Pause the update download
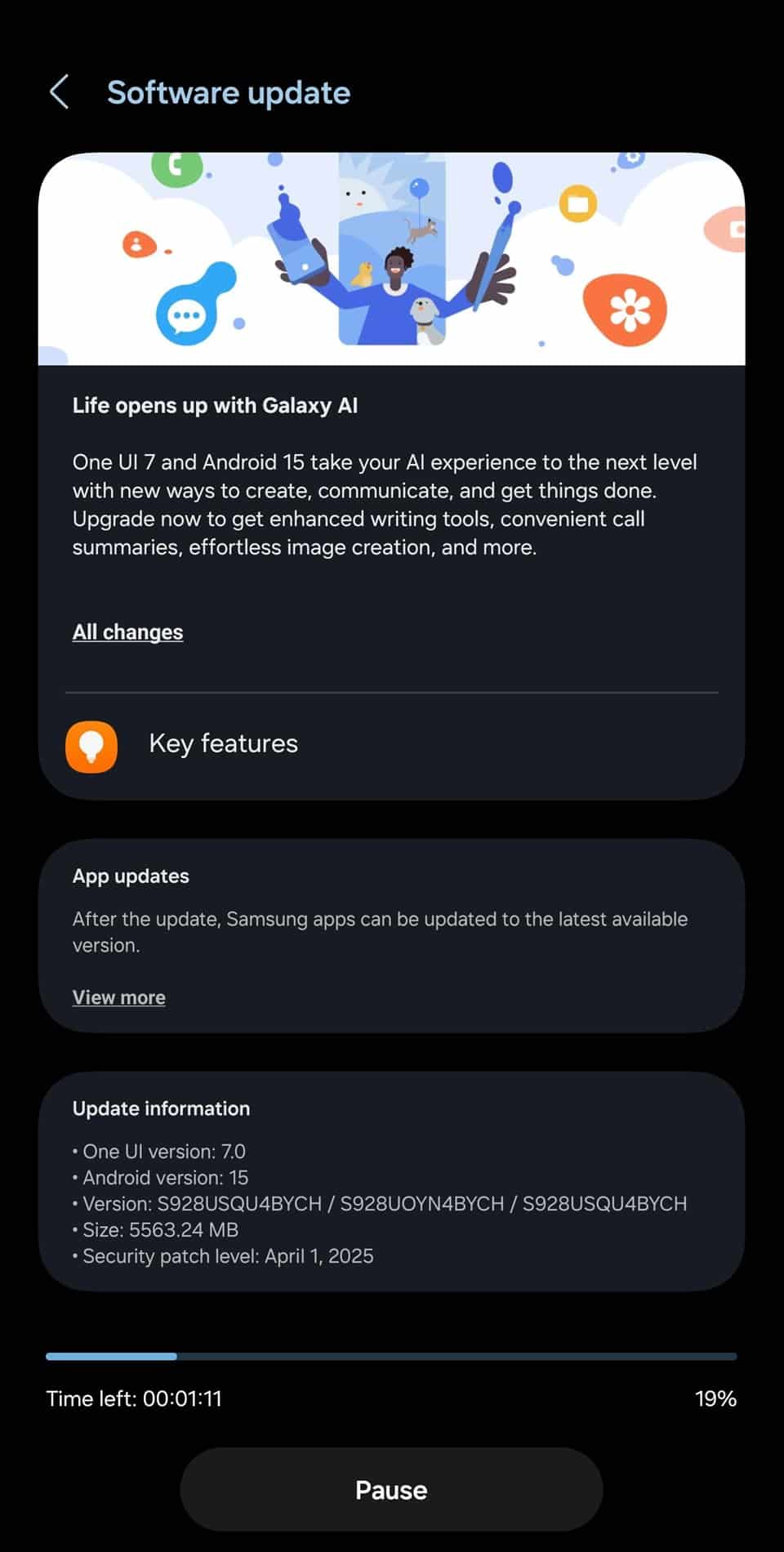 [x=391, y=1489]
